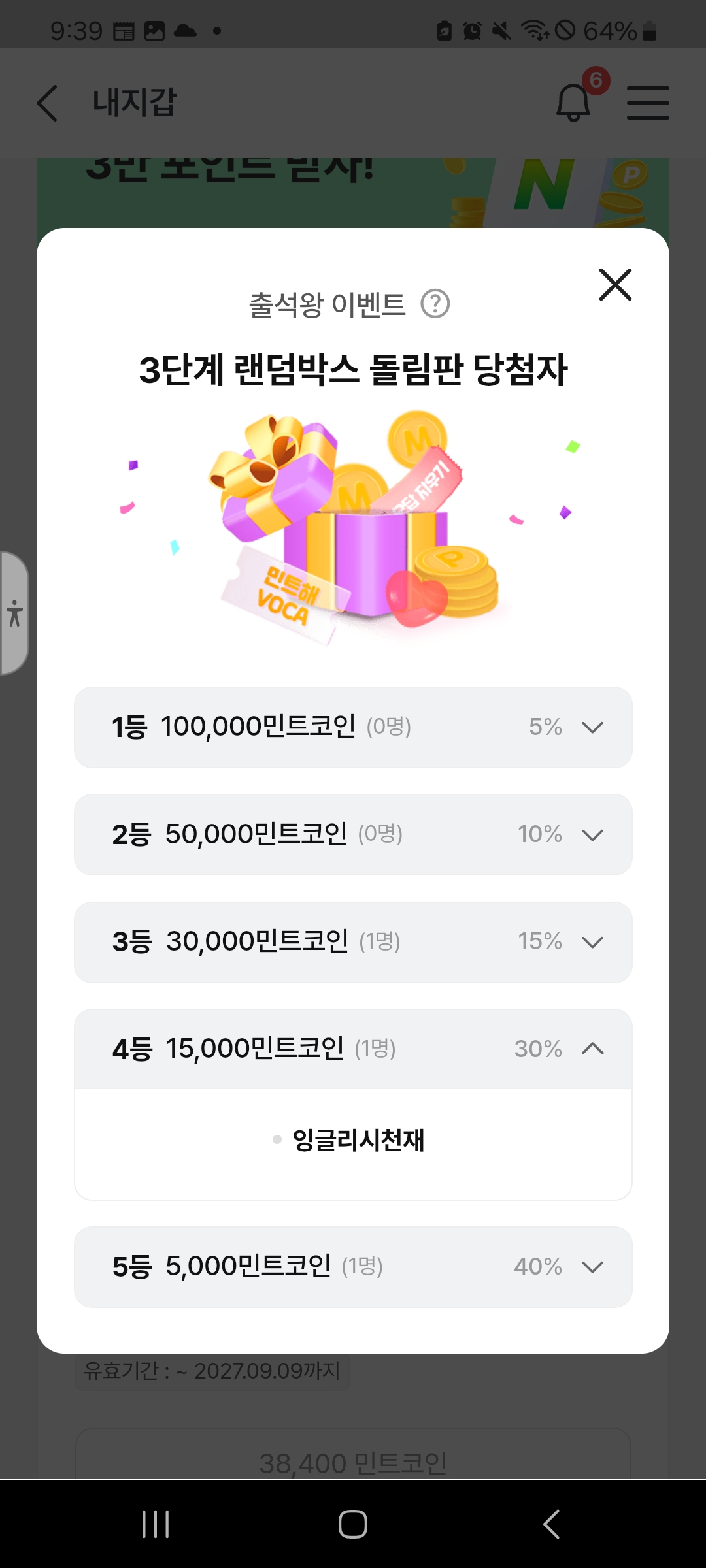Expand the 3등 30,000민트코인 row

tap(353, 942)
